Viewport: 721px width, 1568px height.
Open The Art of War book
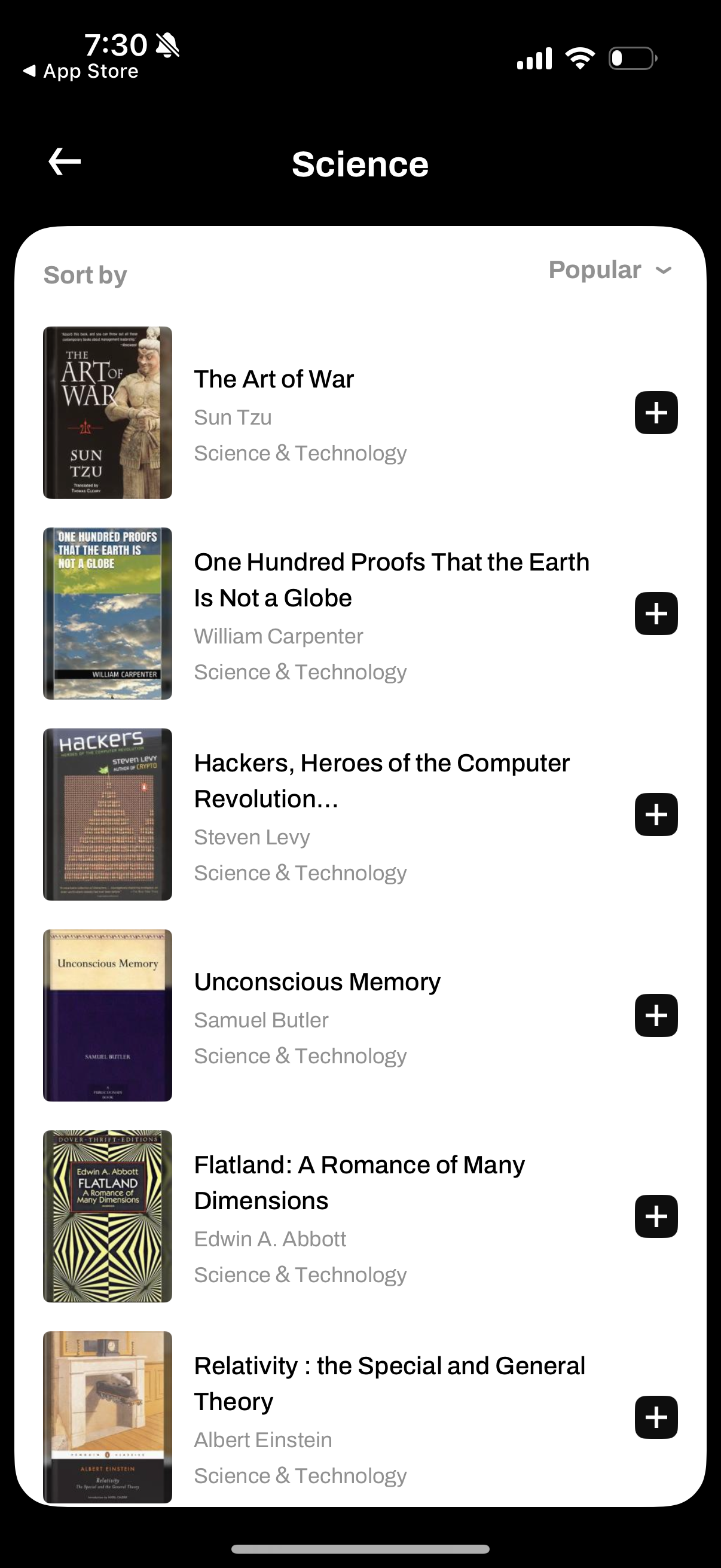click(x=274, y=379)
